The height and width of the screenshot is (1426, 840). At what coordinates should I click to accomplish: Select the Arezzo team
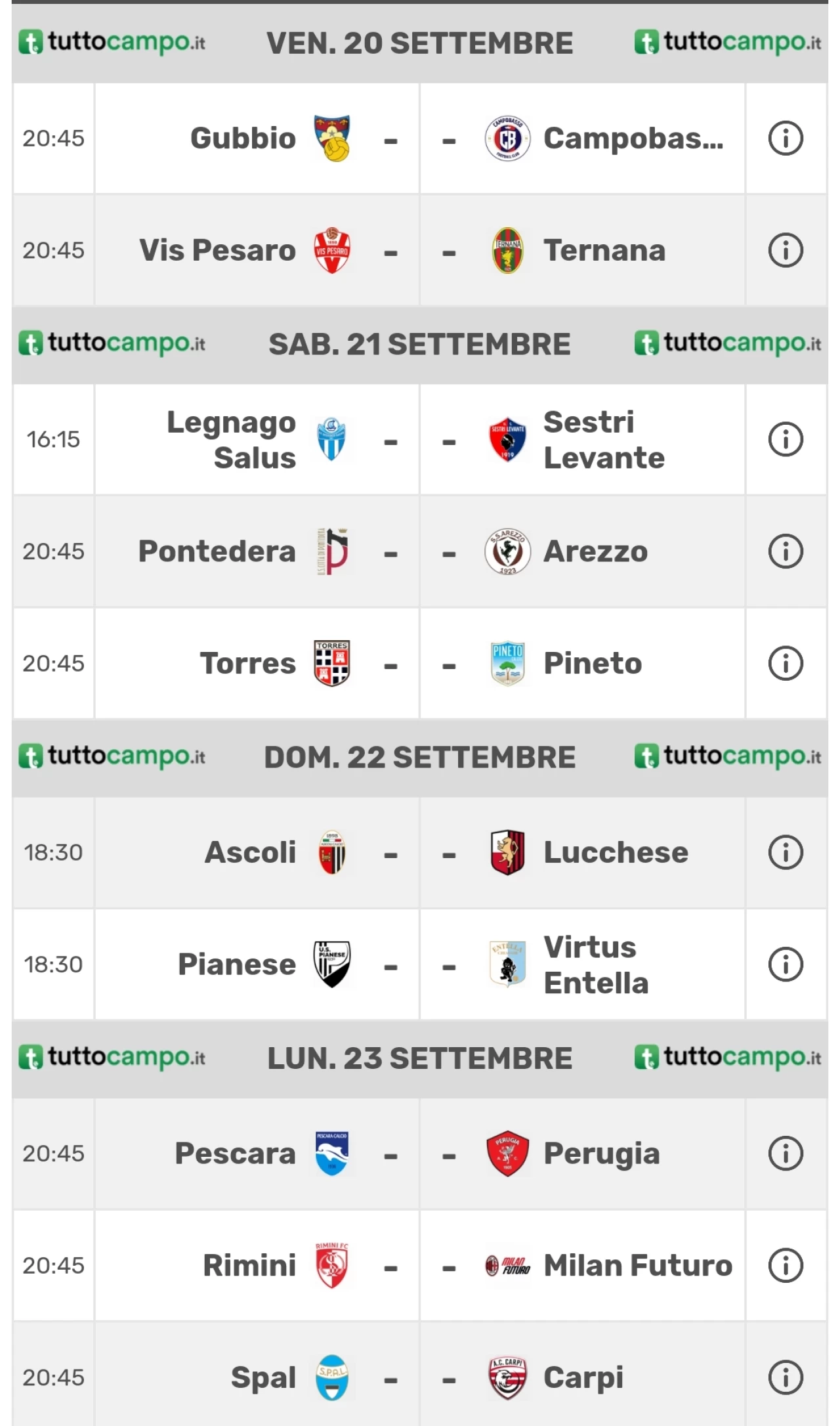(x=596, y=551)
